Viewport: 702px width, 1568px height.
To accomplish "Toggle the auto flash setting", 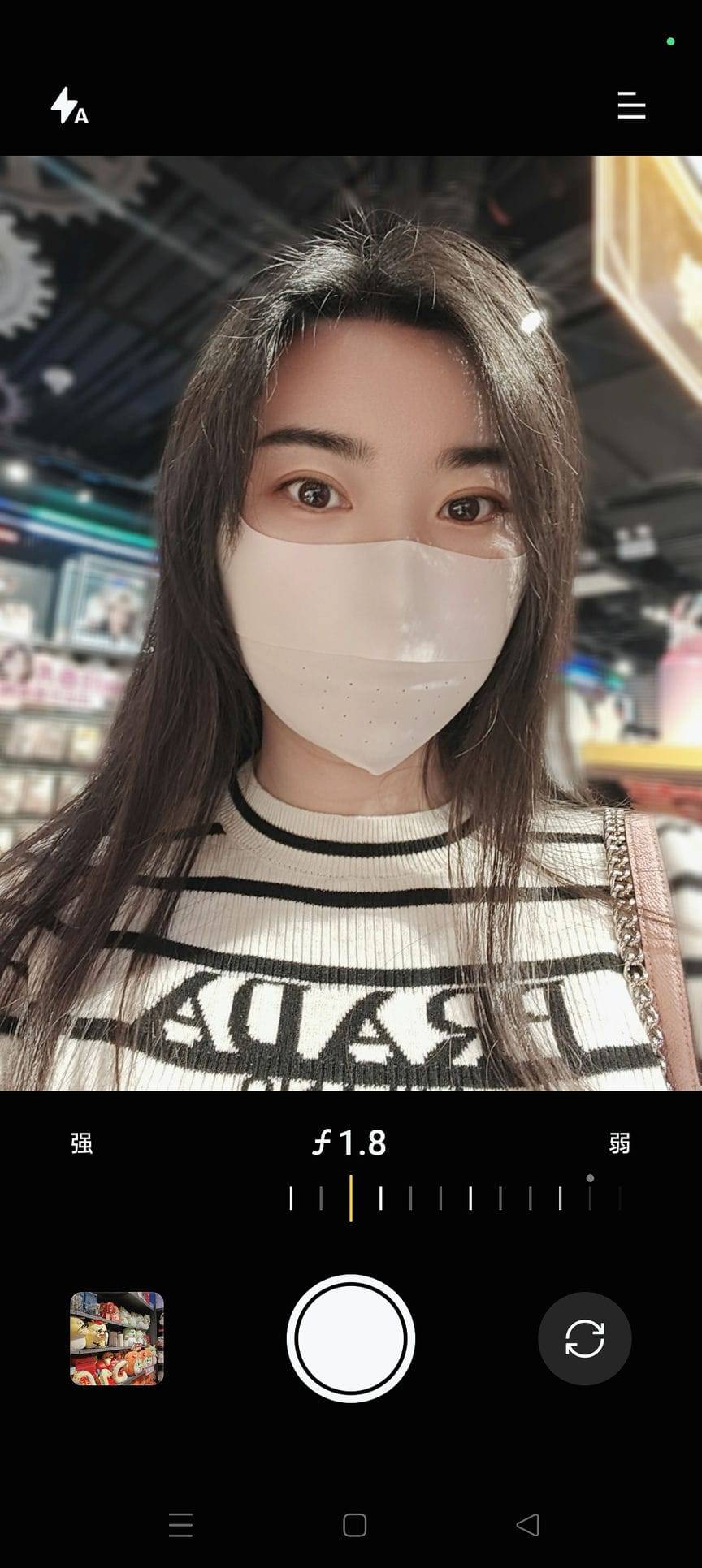I will (69, 106).
